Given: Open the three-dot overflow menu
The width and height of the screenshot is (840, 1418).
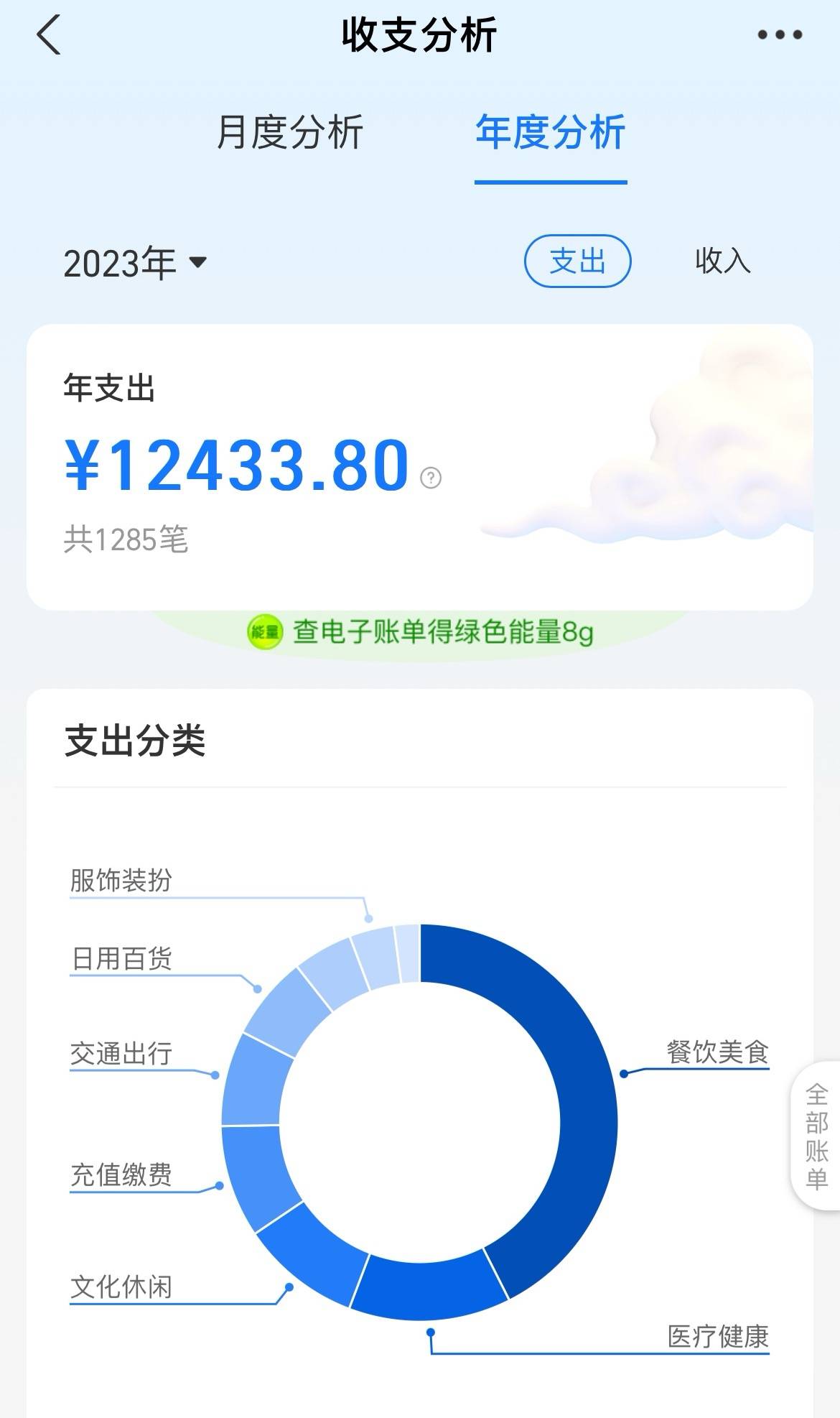Looking at the screenshot, I should pos(780,34).
